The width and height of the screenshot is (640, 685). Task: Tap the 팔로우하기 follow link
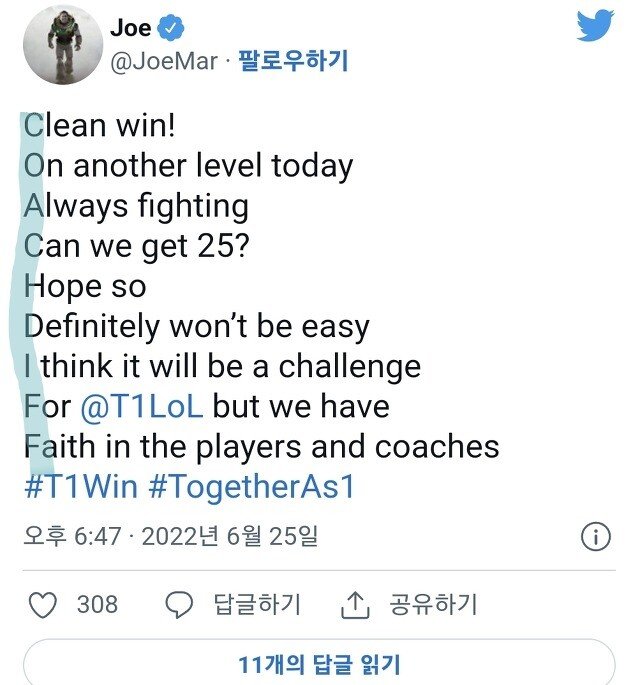(294, 61)
